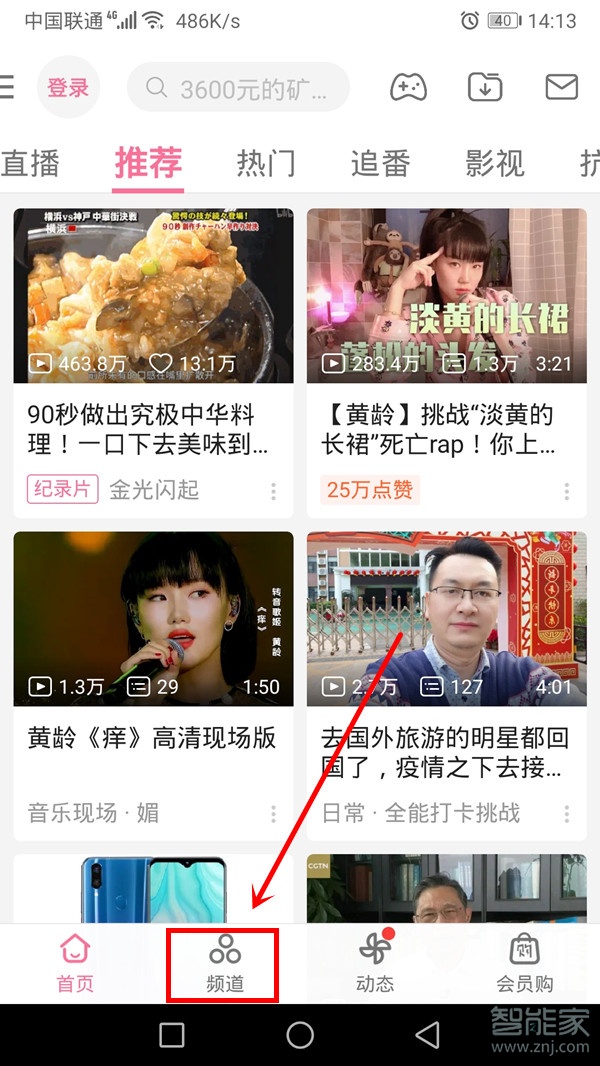Switch to the 动态 bottom tab
Screen dimensions: 600x1066
tap(375, 964)
